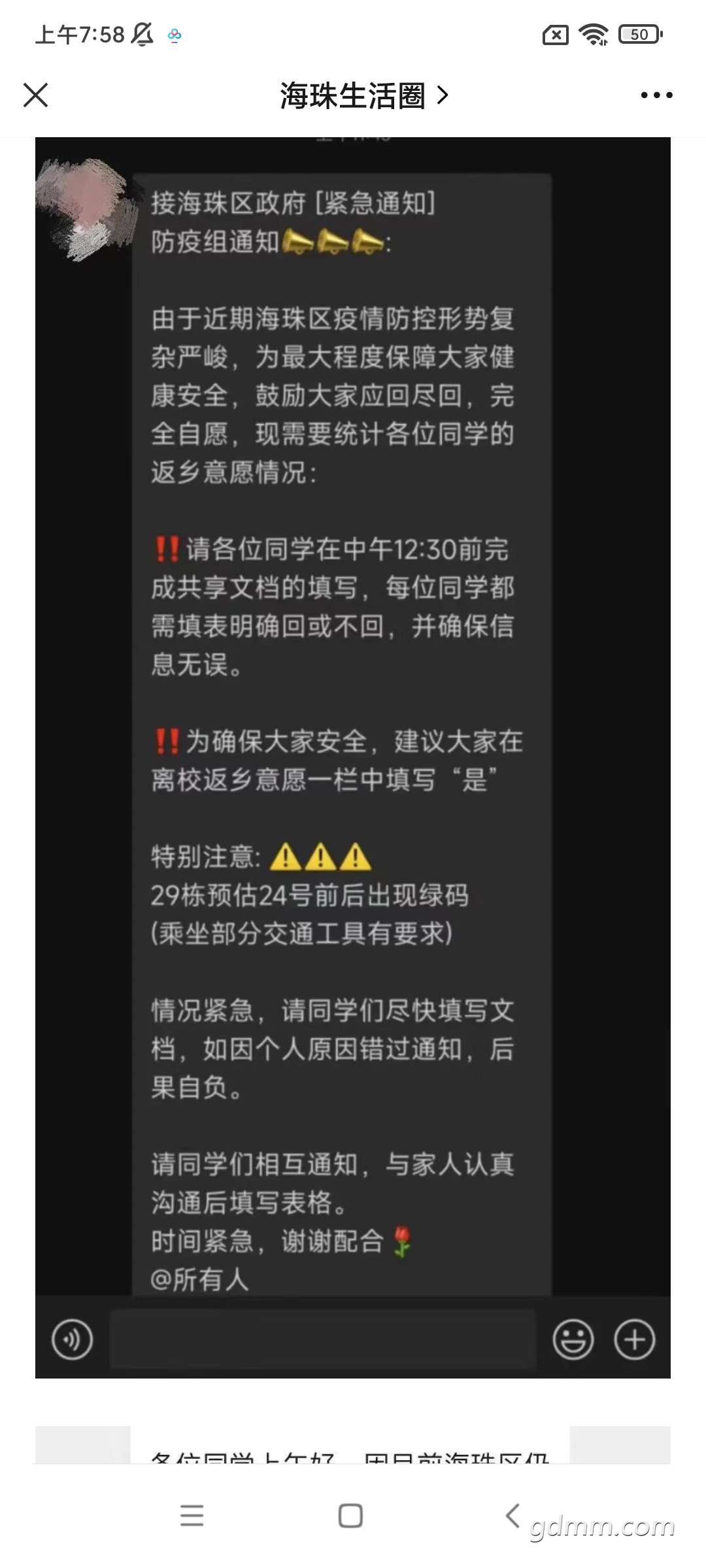
Task: Open the 海珠生活圈 account profile
Action: pyautogui.click(x=363, y=95)
